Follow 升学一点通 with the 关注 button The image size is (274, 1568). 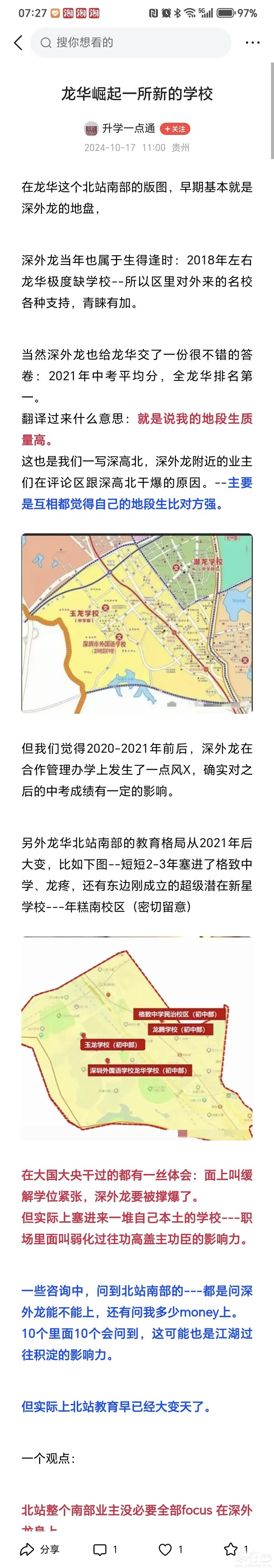click(x=175, y=129)
